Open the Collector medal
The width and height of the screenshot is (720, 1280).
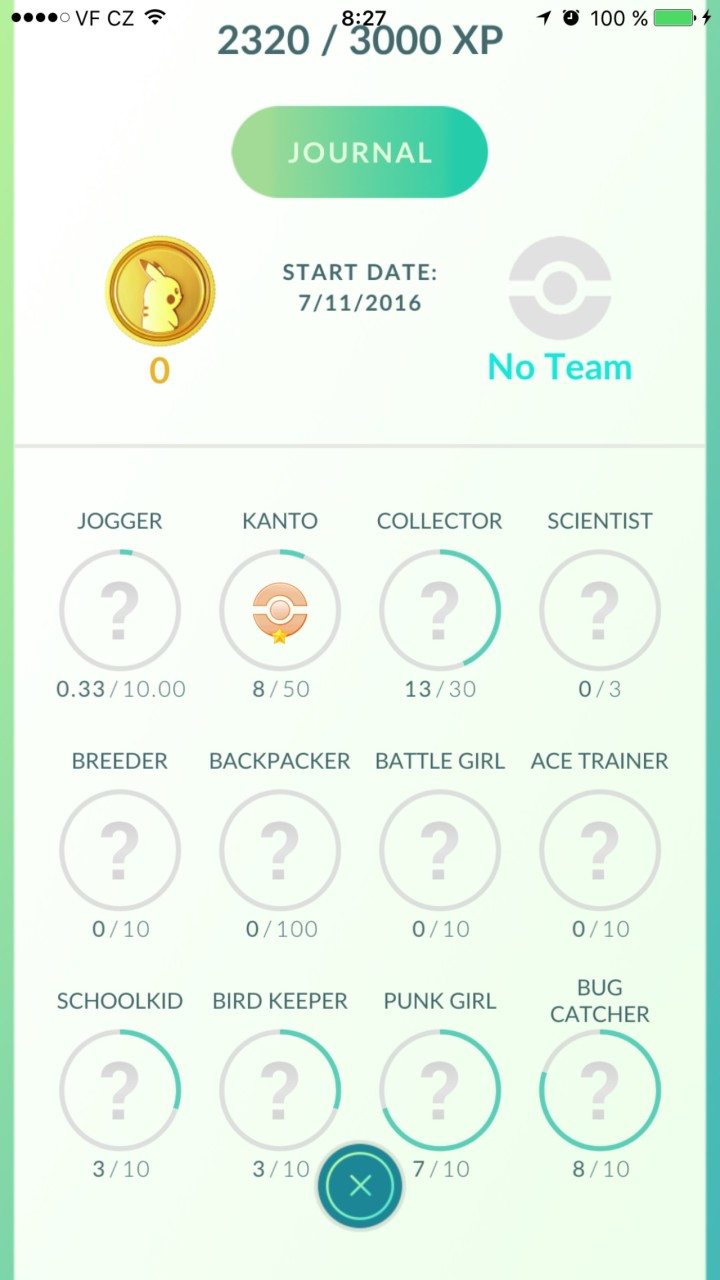tap(440, 609)
